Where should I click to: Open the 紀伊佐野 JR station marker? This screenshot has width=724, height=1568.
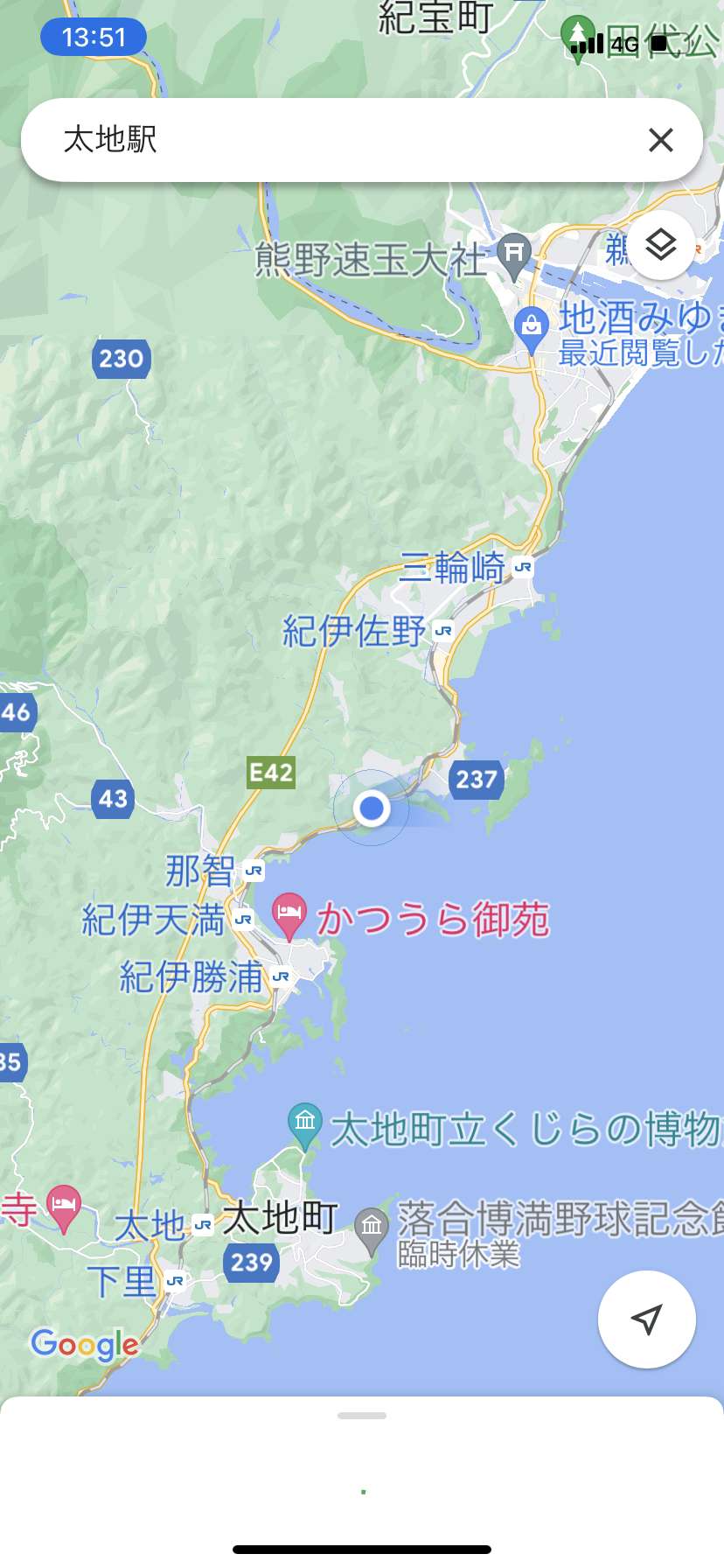(x=443, y=631)
